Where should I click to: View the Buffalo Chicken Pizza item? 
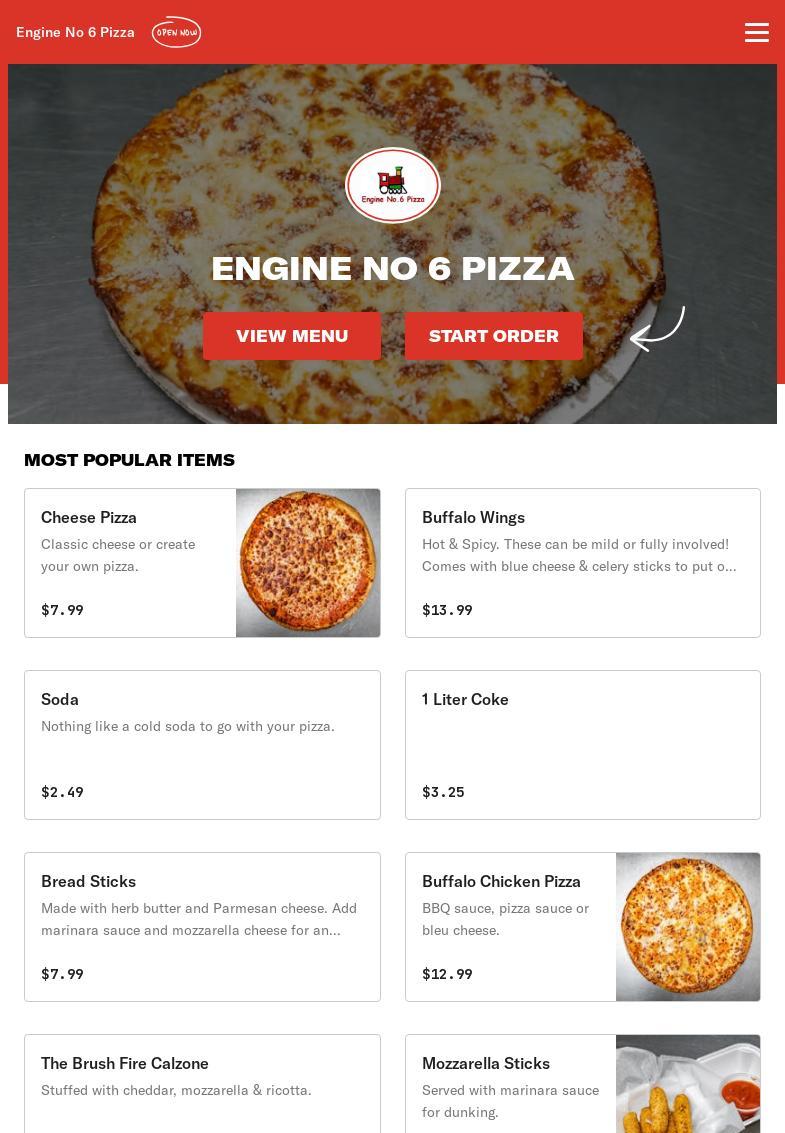pos(582,927)
